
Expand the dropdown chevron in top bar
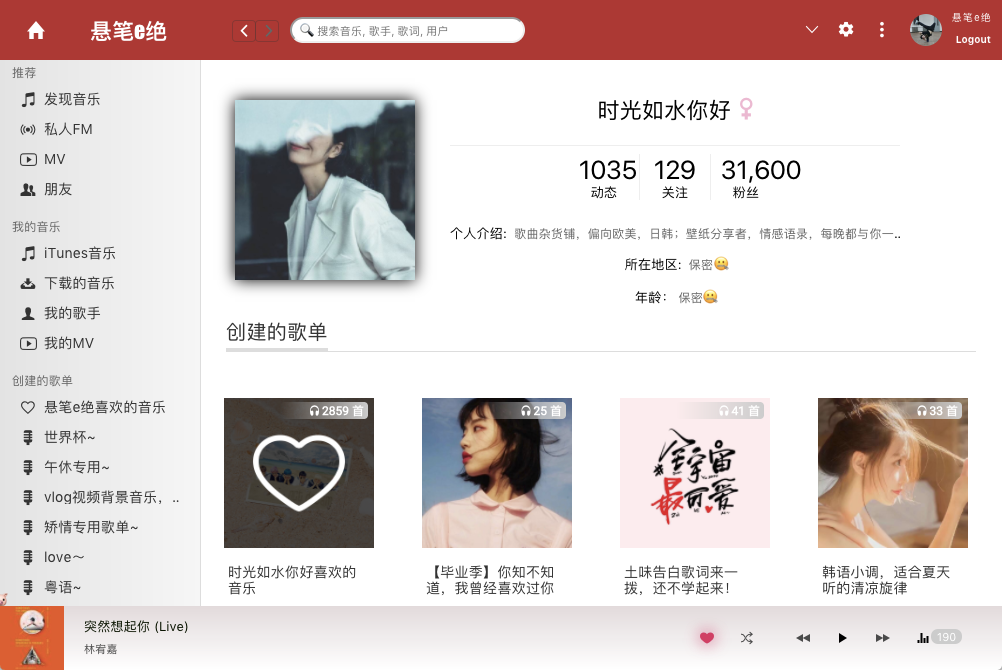click(812, 30)
